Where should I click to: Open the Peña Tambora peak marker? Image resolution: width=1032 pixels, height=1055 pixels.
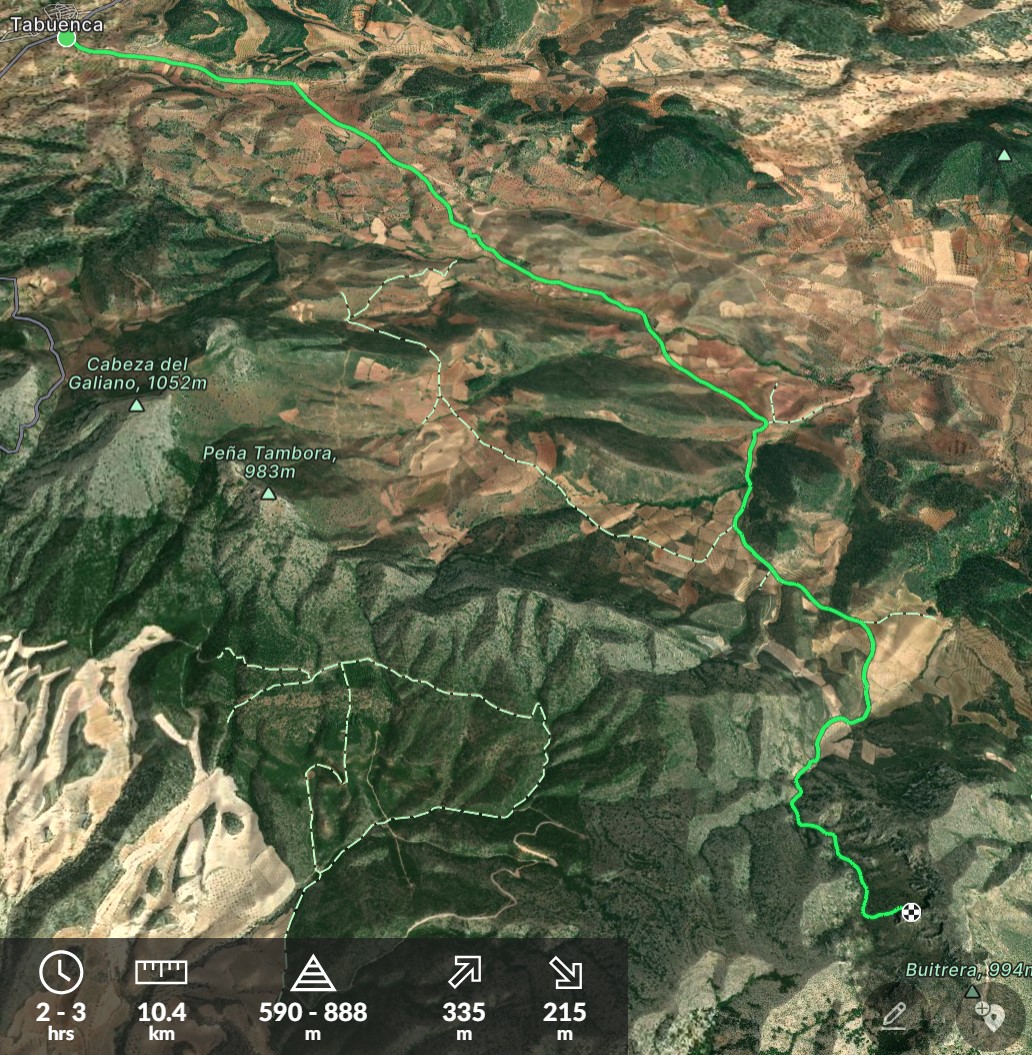click(268, 493)
